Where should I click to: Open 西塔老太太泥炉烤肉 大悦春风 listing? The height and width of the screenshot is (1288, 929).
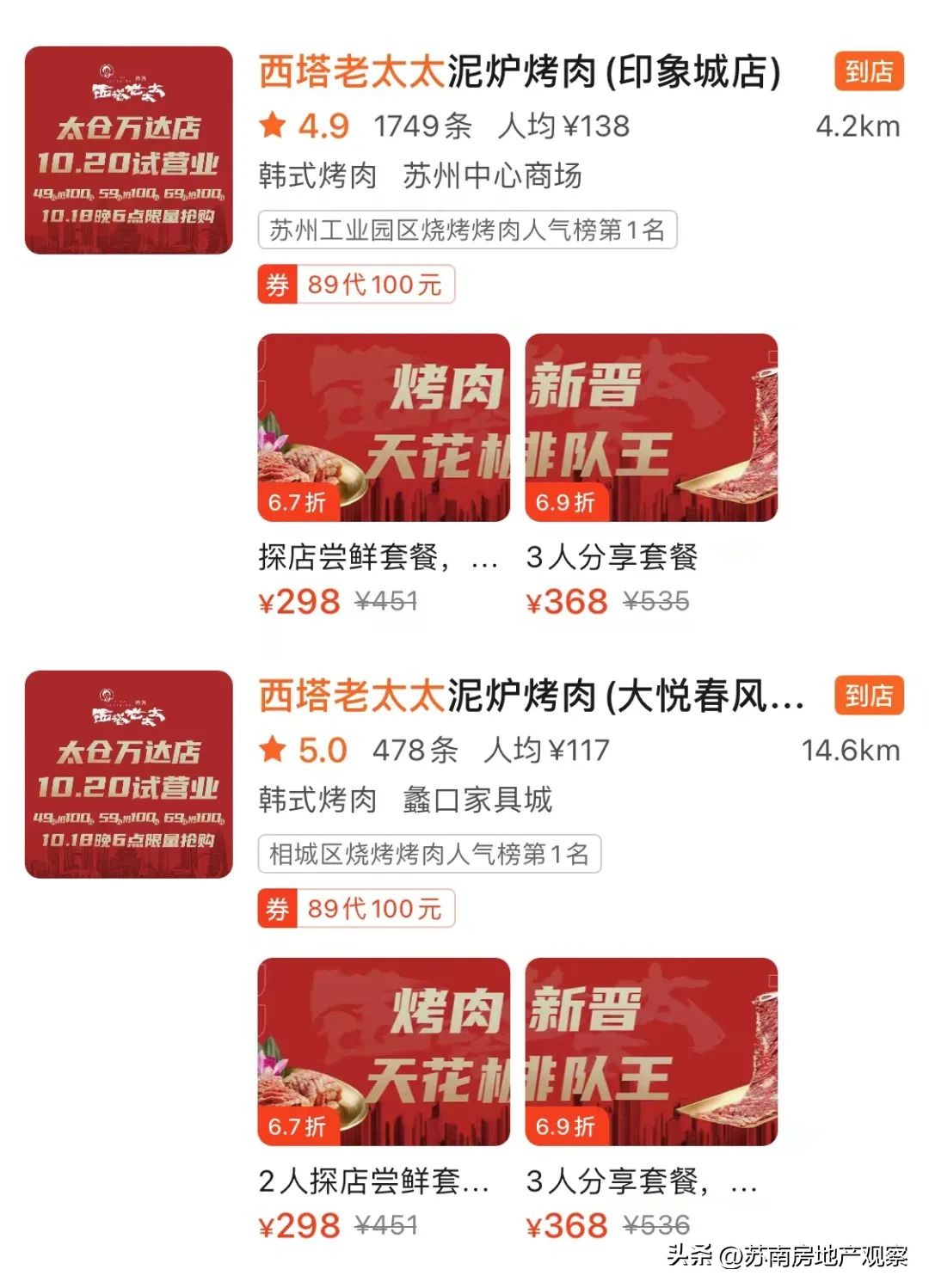(532, 696)
